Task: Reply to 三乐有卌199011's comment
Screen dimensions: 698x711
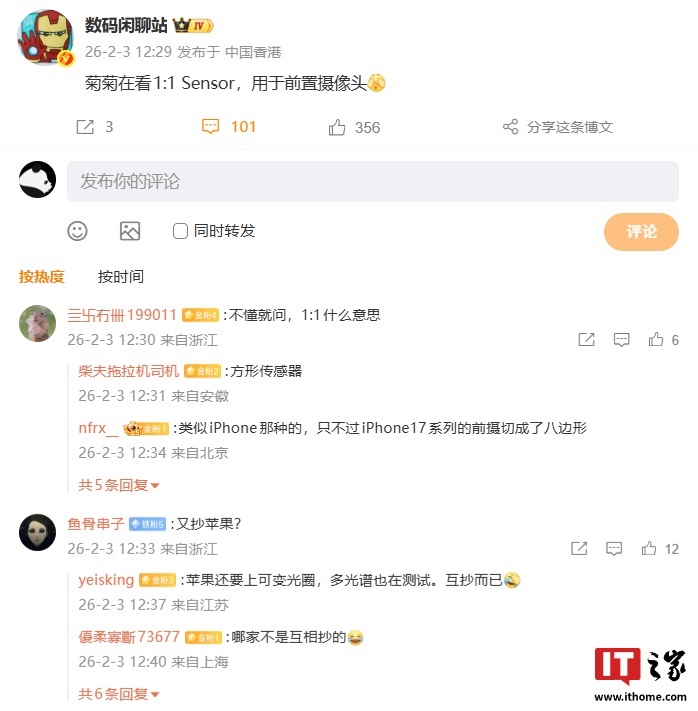Action: pos(621,340)
